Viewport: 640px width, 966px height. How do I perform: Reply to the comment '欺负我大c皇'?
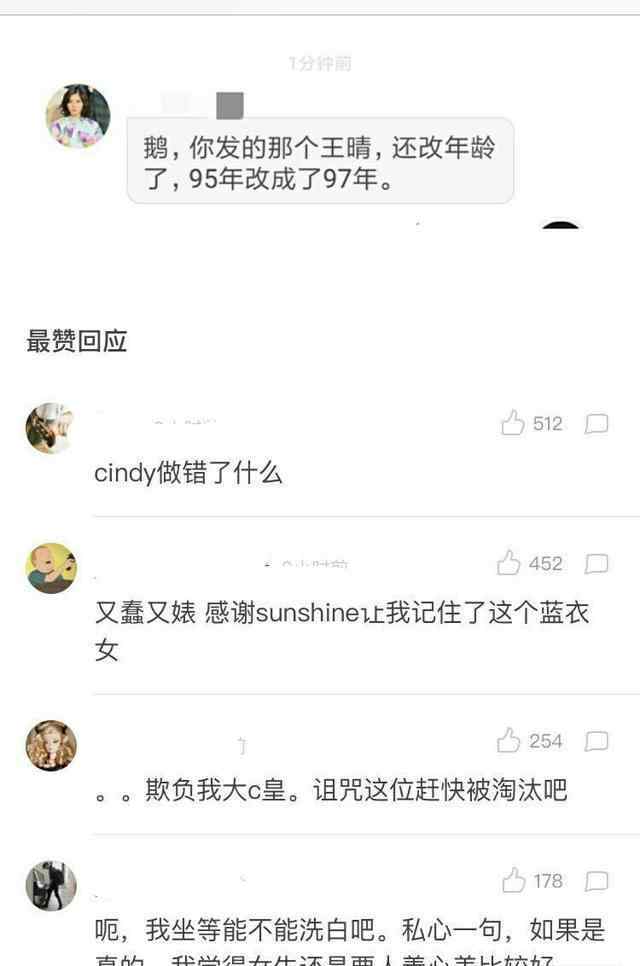pos(597,741)
